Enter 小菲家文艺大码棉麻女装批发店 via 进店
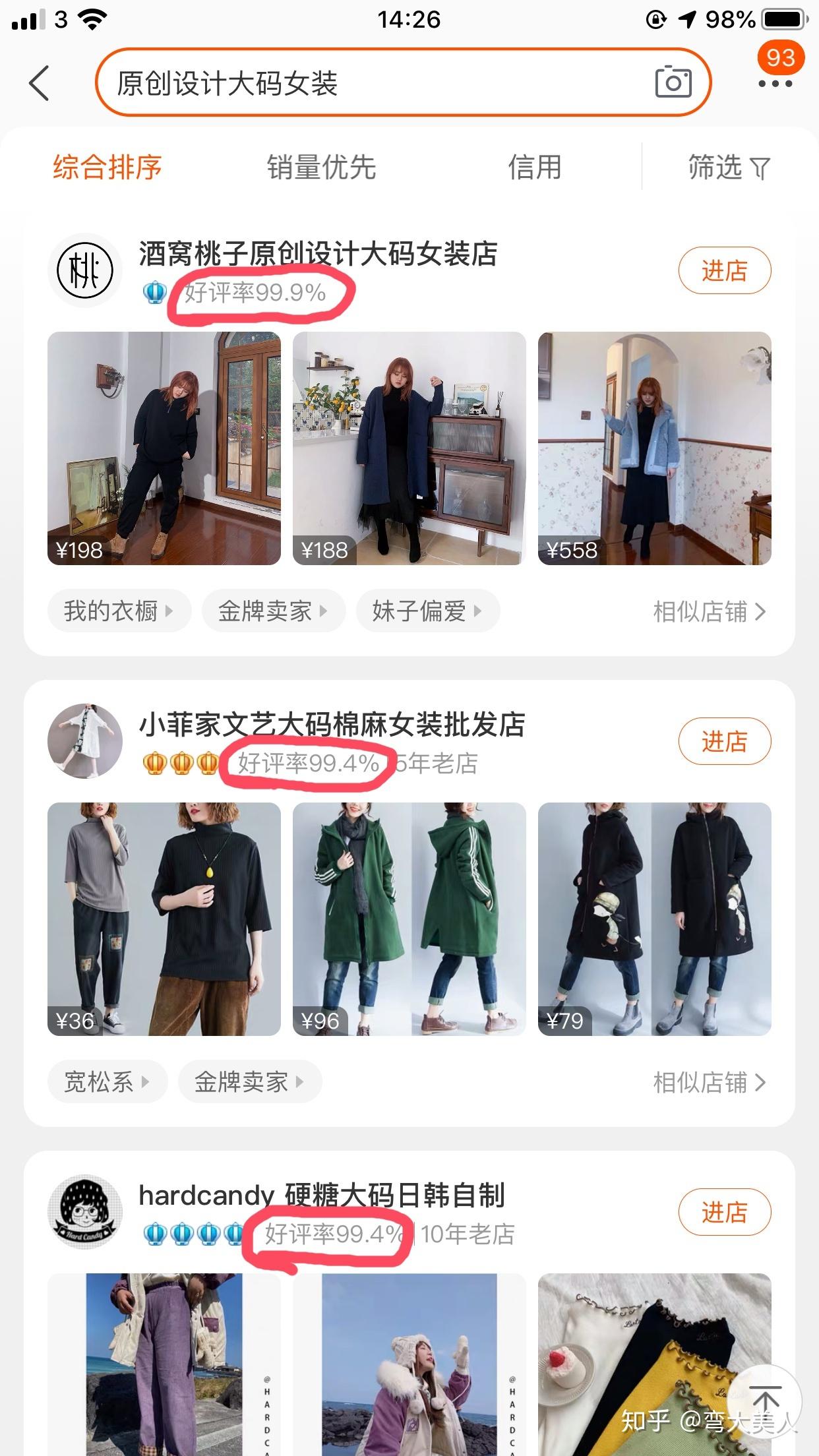The image size is (819, 1456). coord(725,741)
